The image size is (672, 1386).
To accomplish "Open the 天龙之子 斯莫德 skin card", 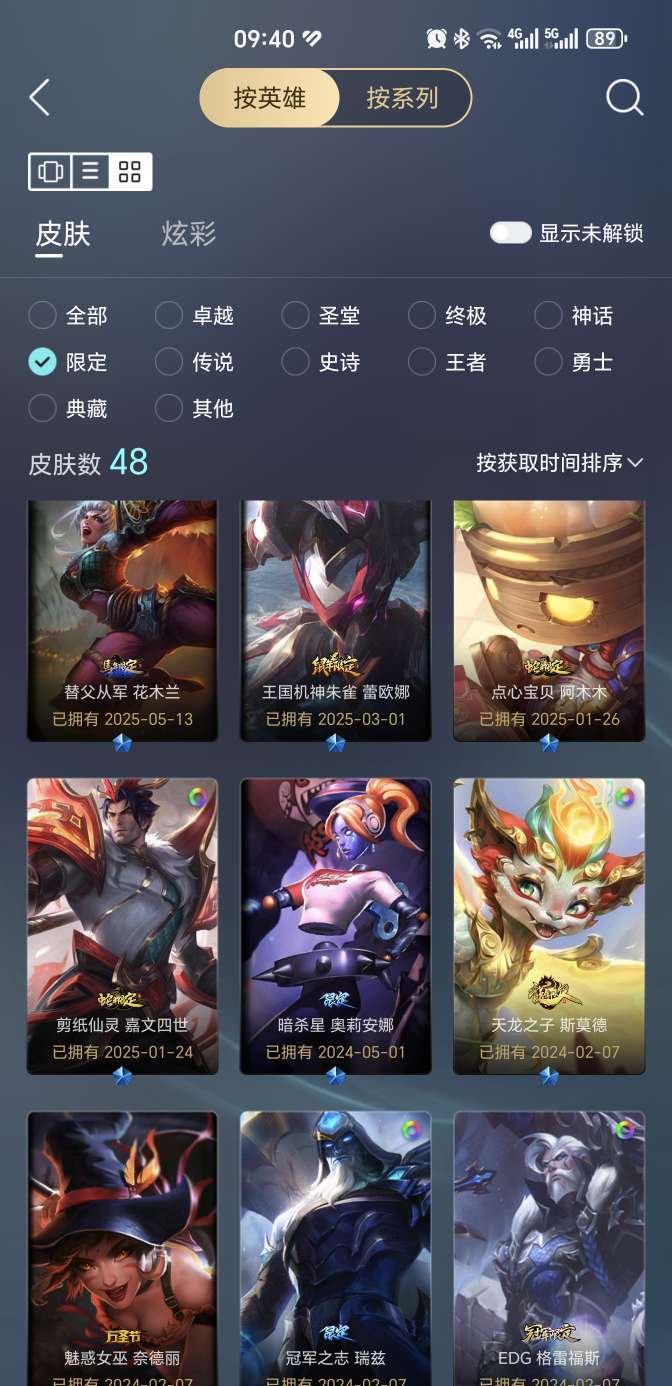I will 549,925.
